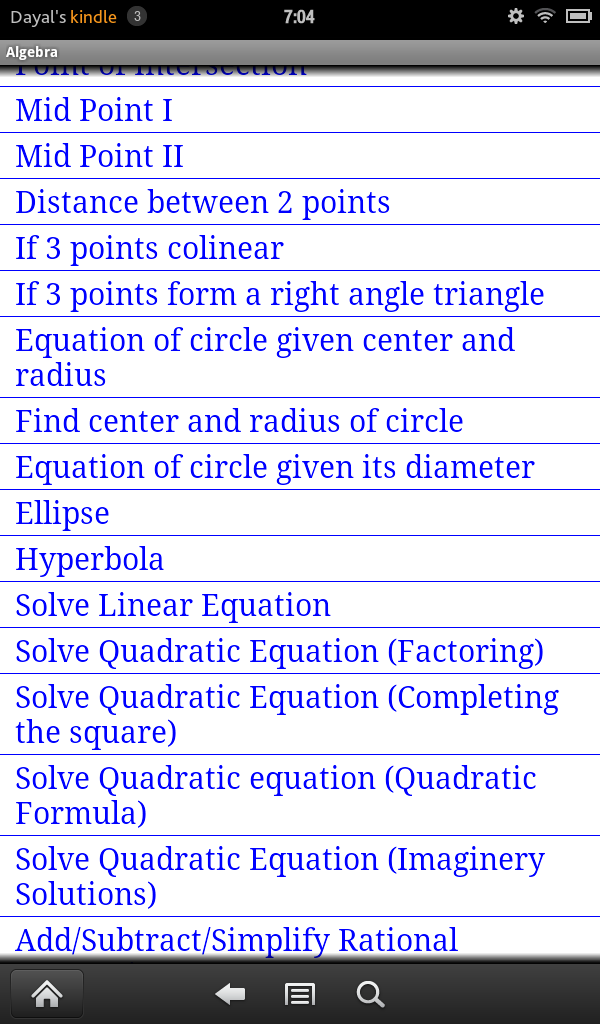This screenshot has height=1024, width=600.
Task: Tap the back arrow in the bottom bar
Action: [x=230, y=994]
